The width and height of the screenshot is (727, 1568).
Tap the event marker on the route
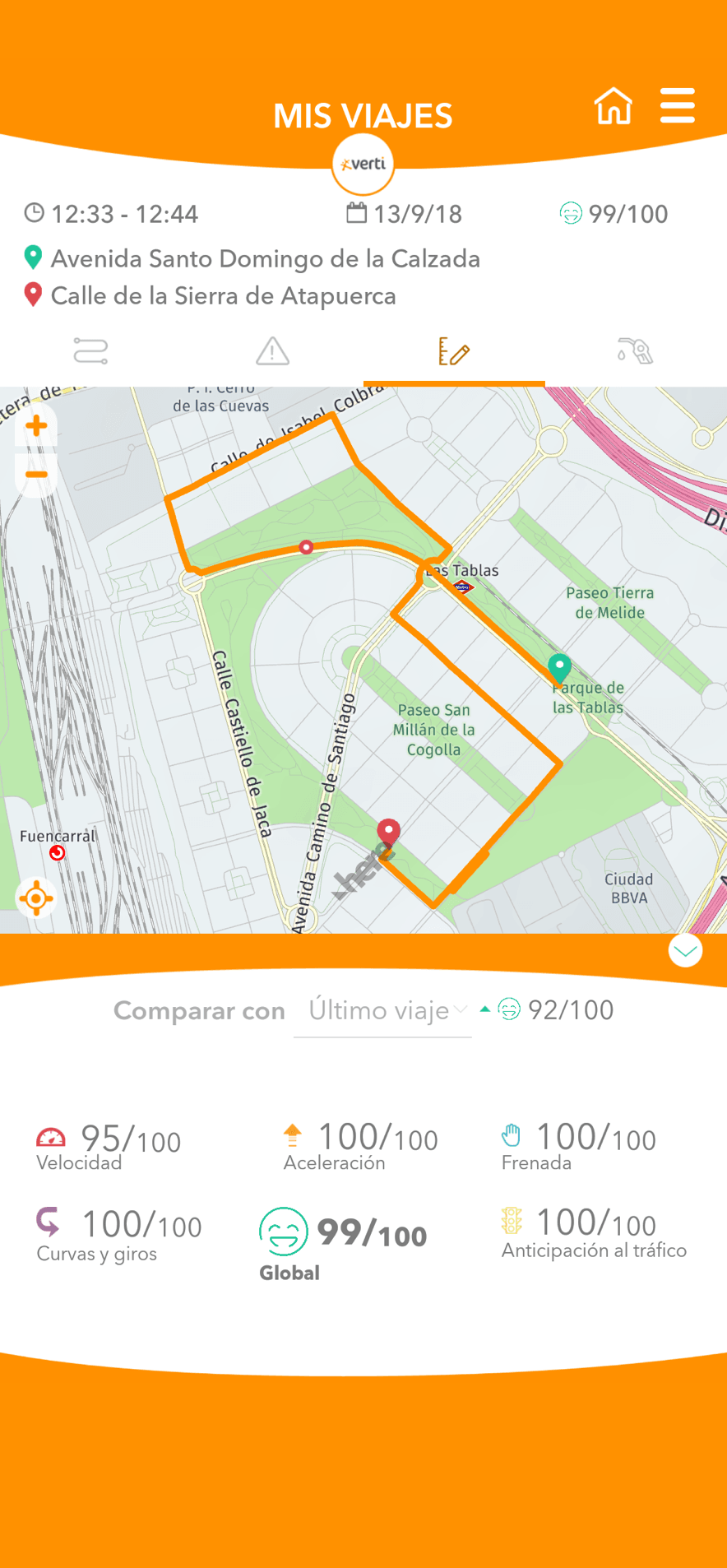click(x=306, y=547)
